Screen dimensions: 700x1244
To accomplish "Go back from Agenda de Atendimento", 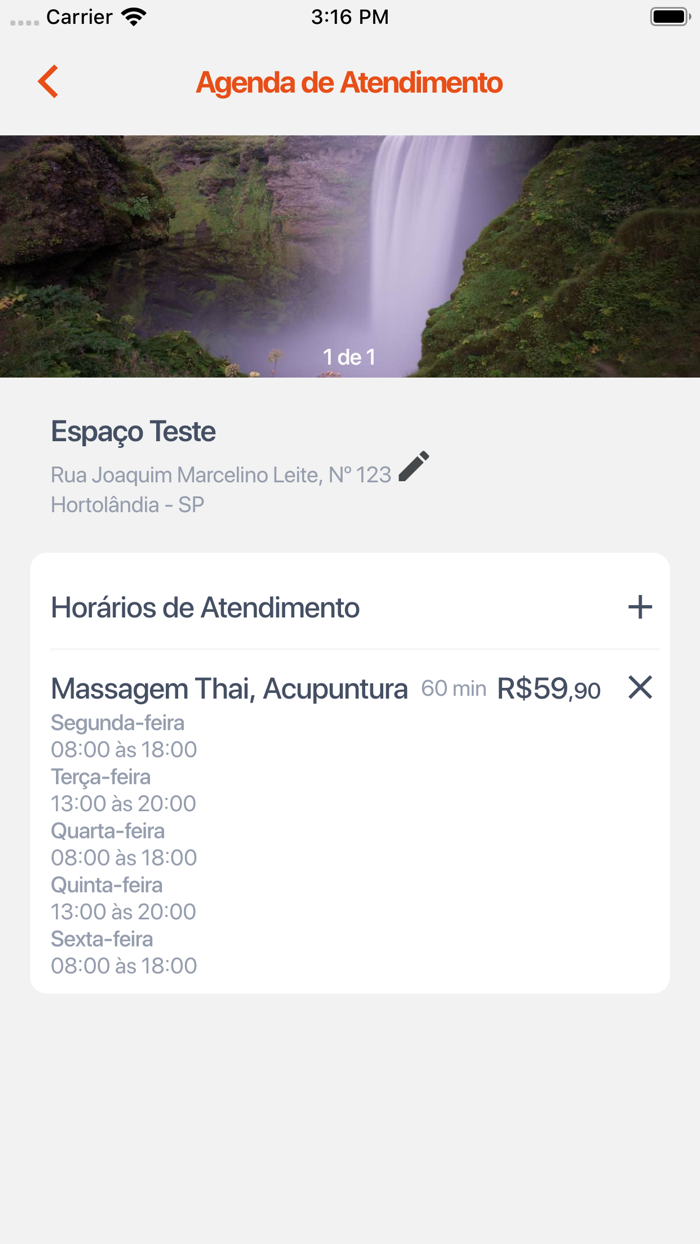I will click(x=48, y=82).
